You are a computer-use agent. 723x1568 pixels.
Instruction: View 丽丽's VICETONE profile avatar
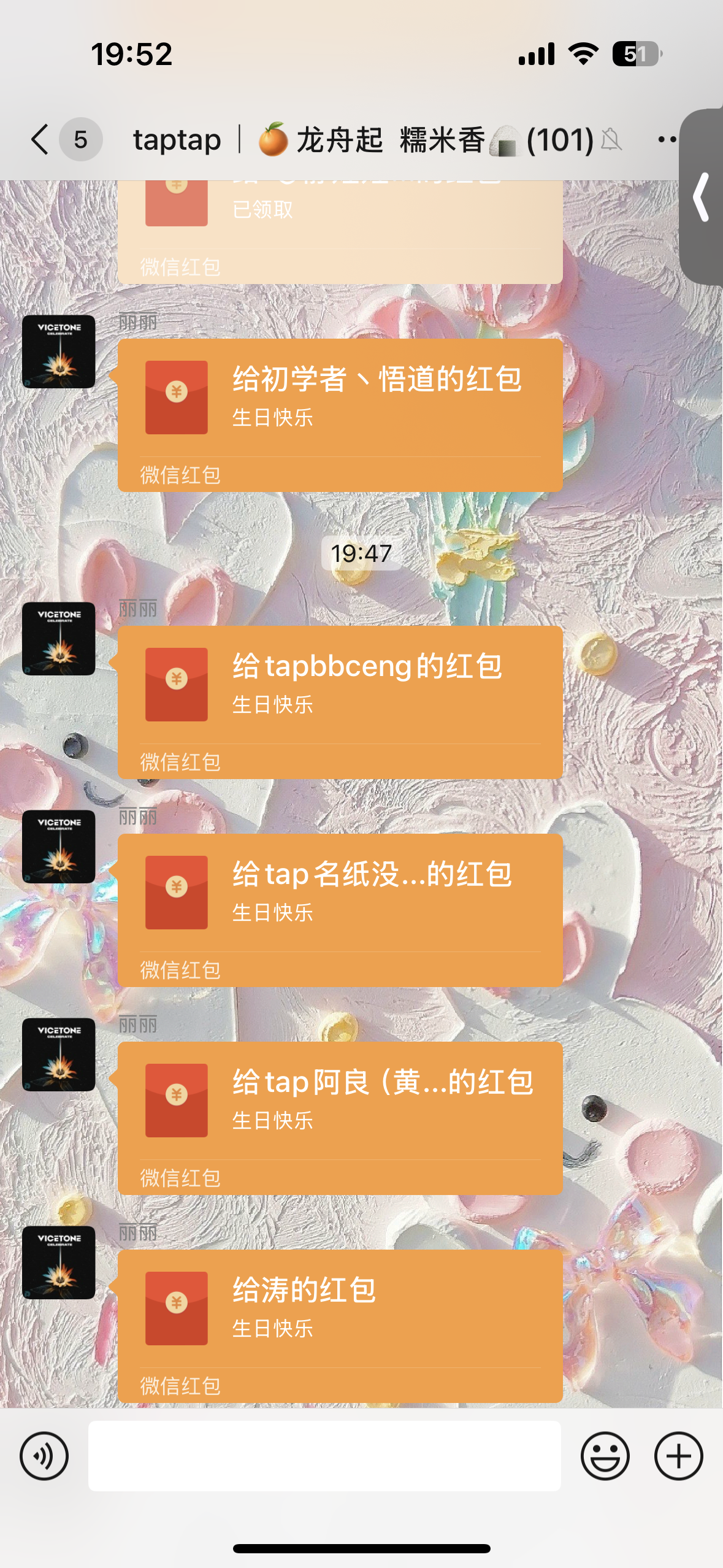tap(59, 352)
